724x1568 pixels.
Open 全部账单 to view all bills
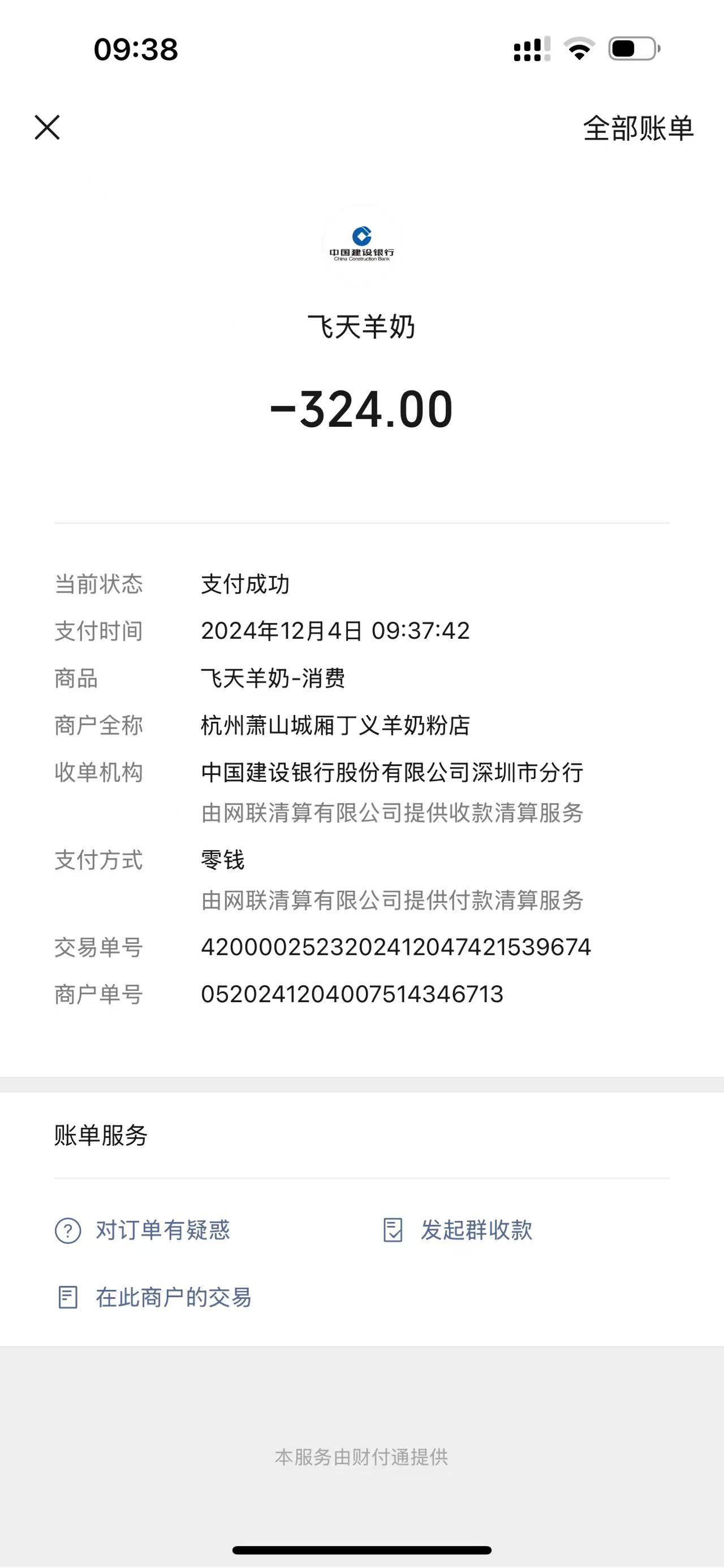(637, 128)
